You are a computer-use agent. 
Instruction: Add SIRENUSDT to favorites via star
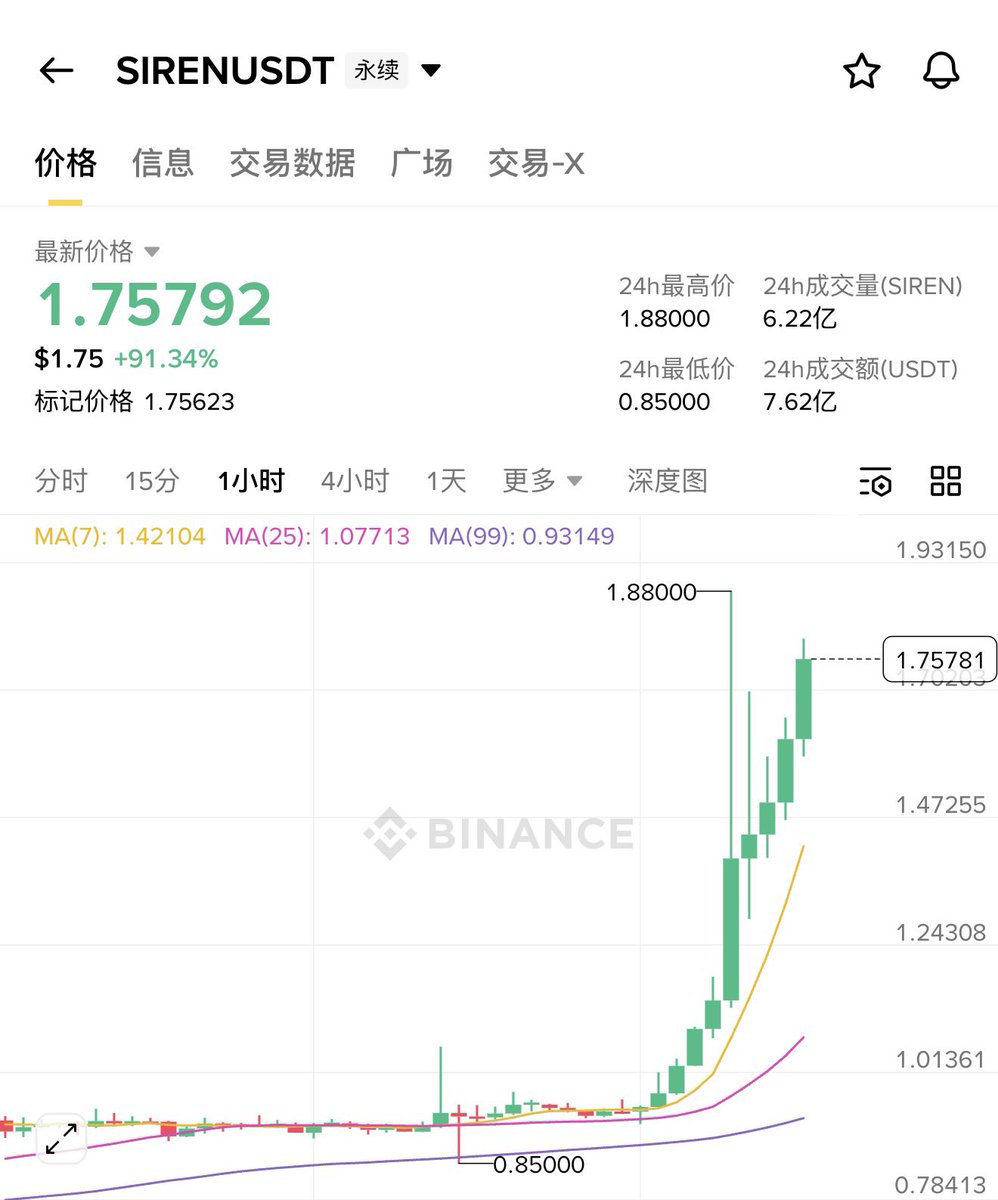pyautogui.click(x=862, y=70)
